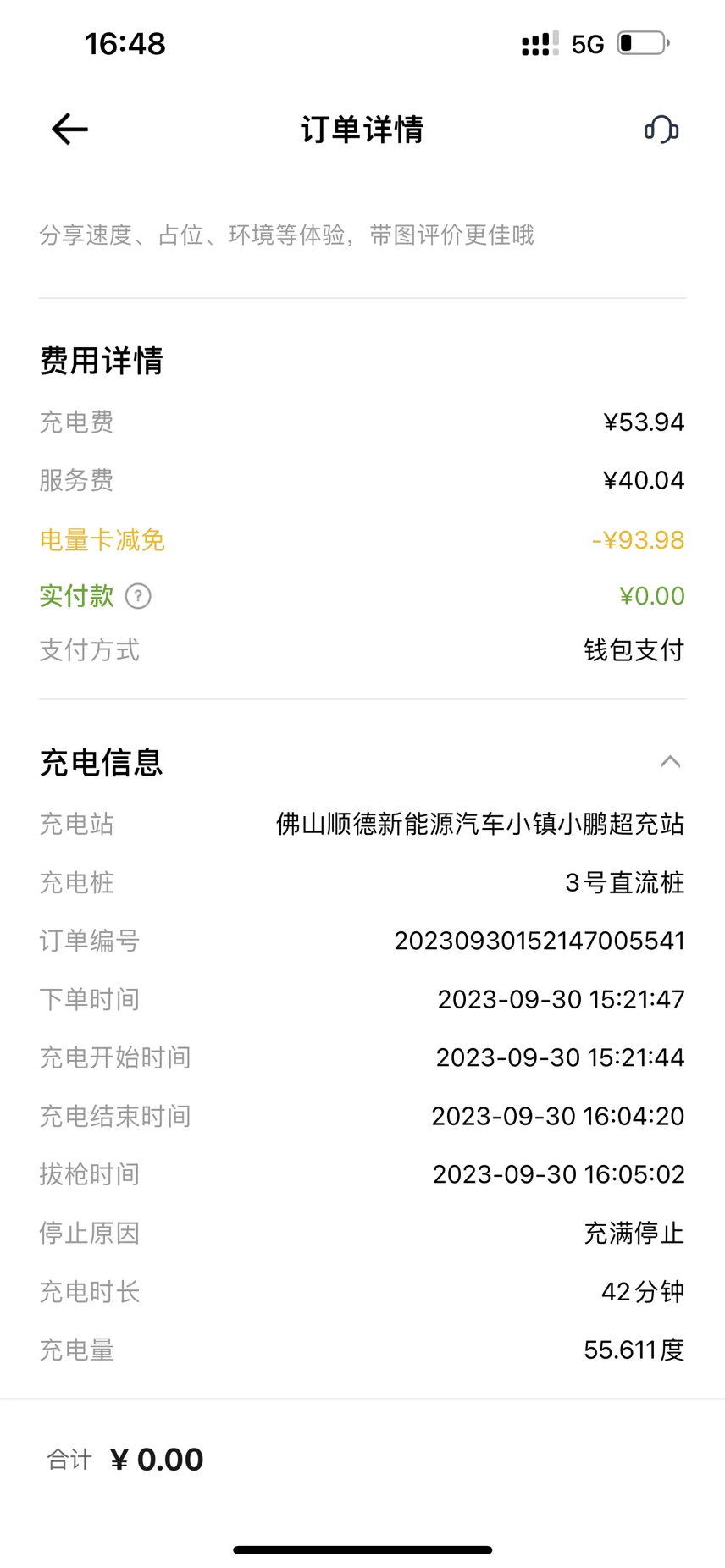This screenshot has width=725, height=1568.
Task: Open the help icon beside 实付款
Action: pos(138,596)
